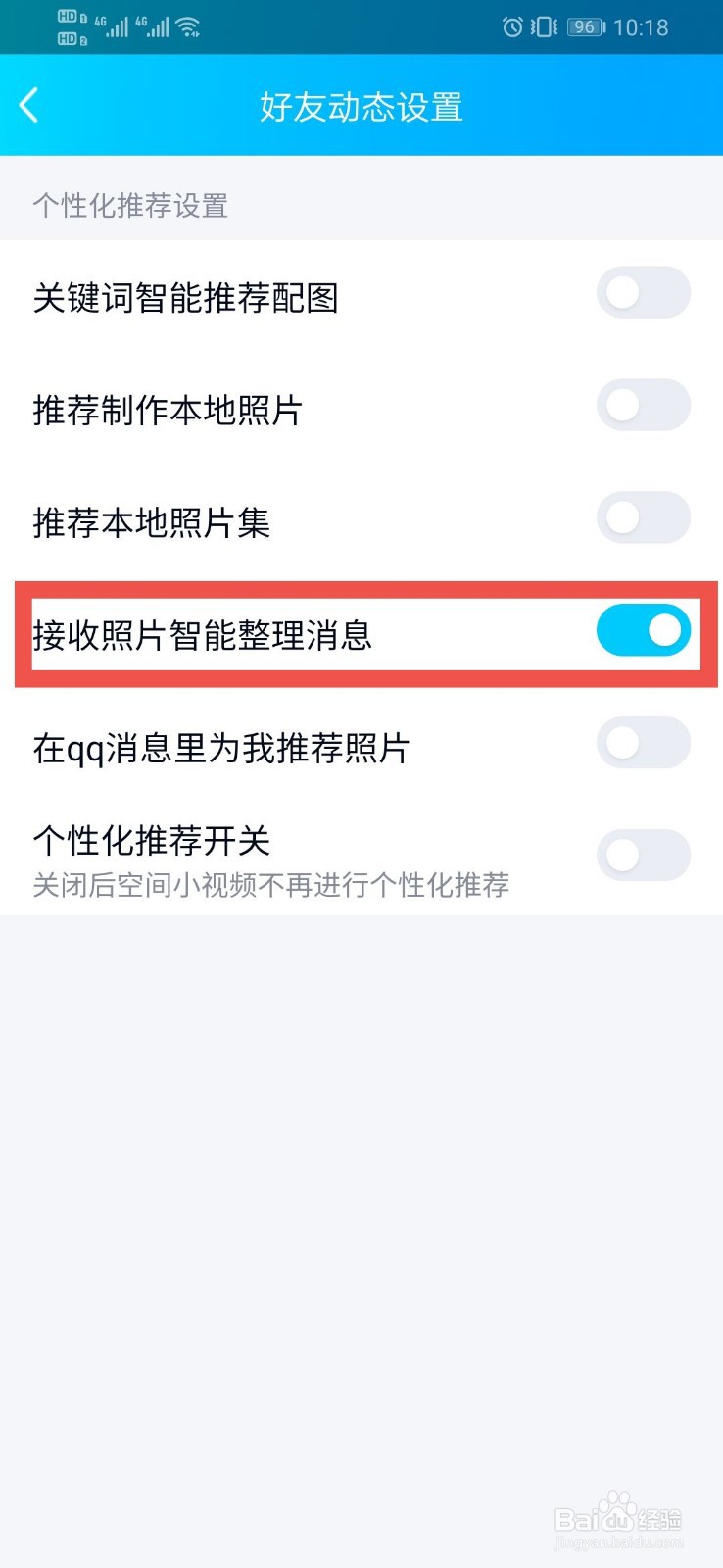Image resolution: width=723 pixels, height=1568 pixels.
Task: Enable 关键词智能推荐配图 switch
Action: click(x=644, y=292)
